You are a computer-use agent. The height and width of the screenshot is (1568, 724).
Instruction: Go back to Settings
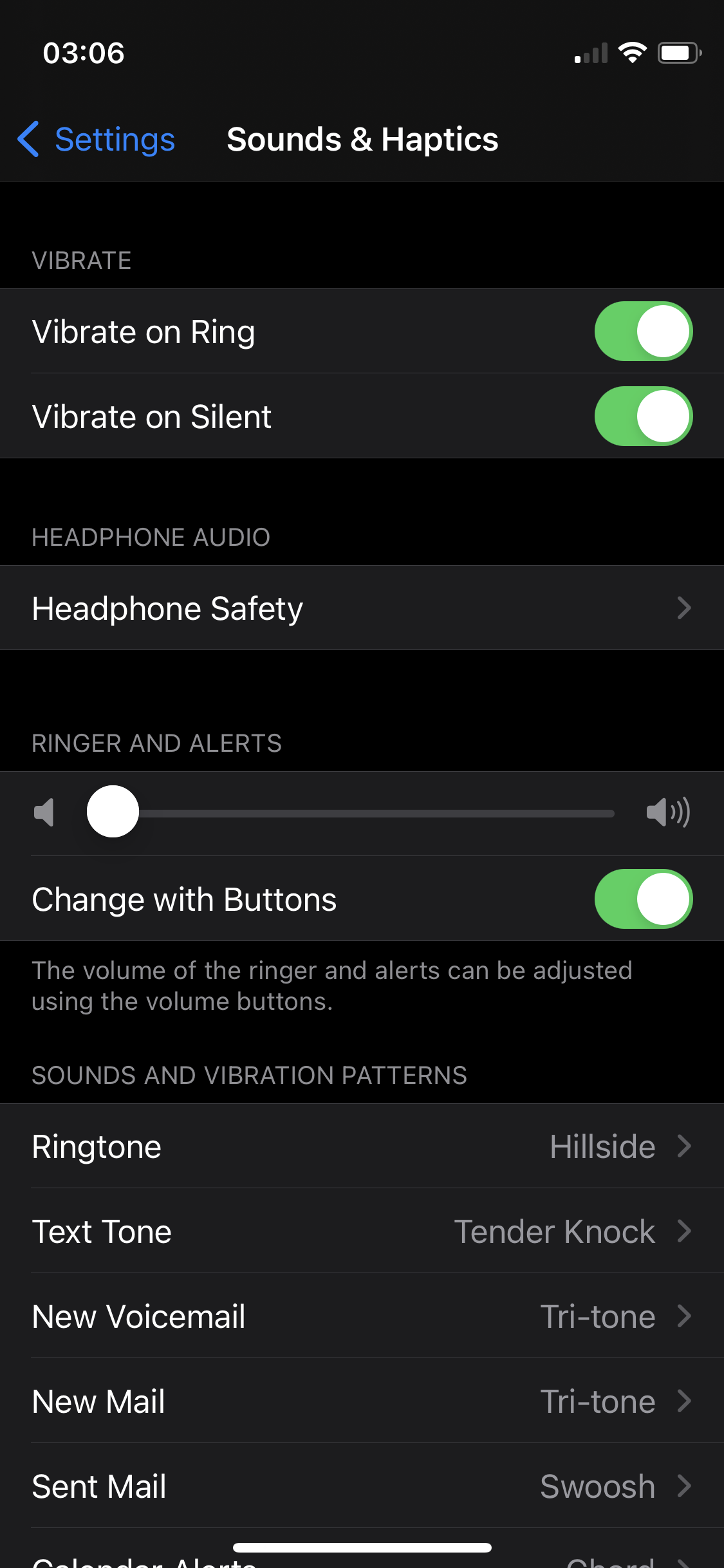click(x=97, y=139)
